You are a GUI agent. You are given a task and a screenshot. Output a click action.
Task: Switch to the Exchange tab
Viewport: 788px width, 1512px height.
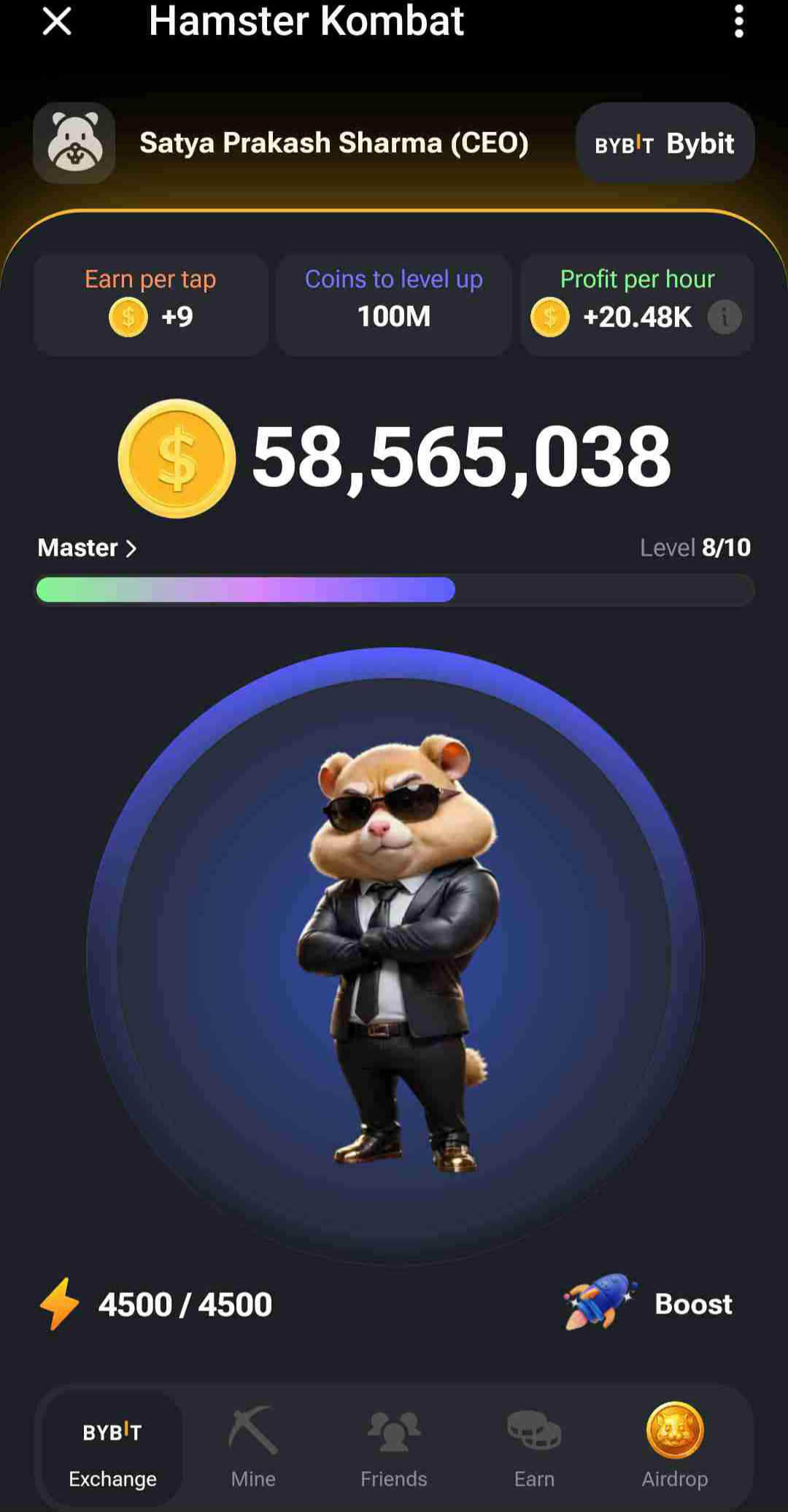coord(112,1448)
